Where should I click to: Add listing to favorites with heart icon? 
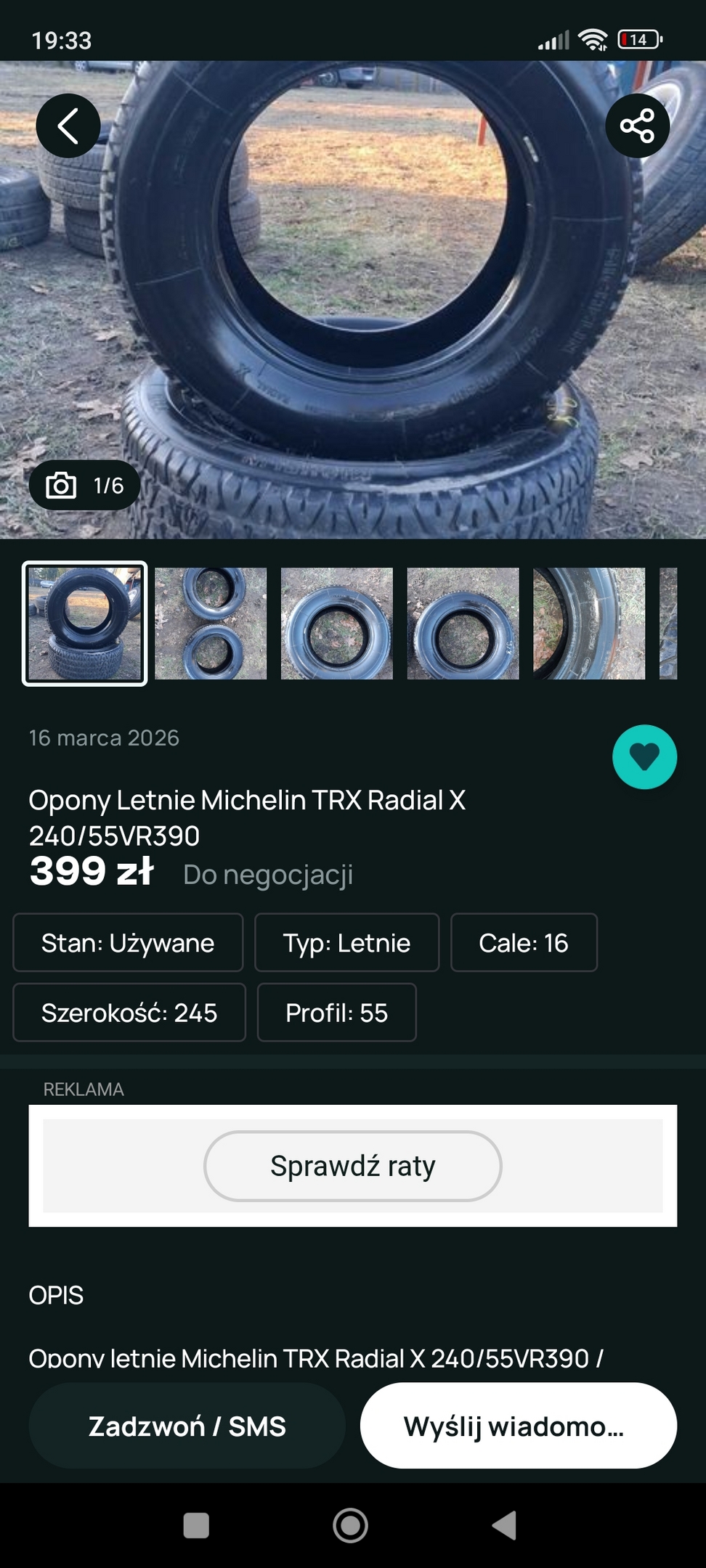[x=644, y=757]
